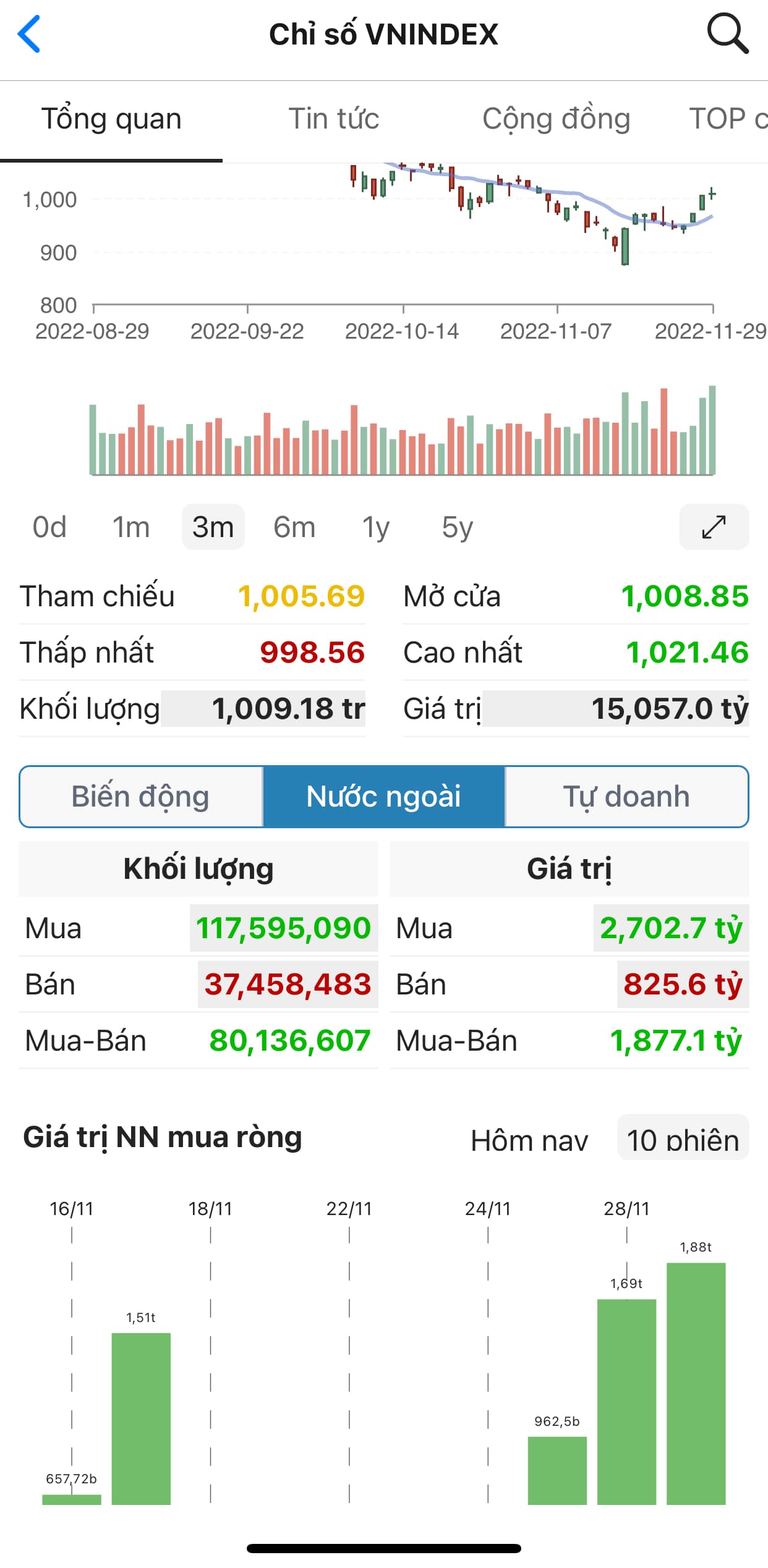Display the 5y chart period

[x=457, y=527]
